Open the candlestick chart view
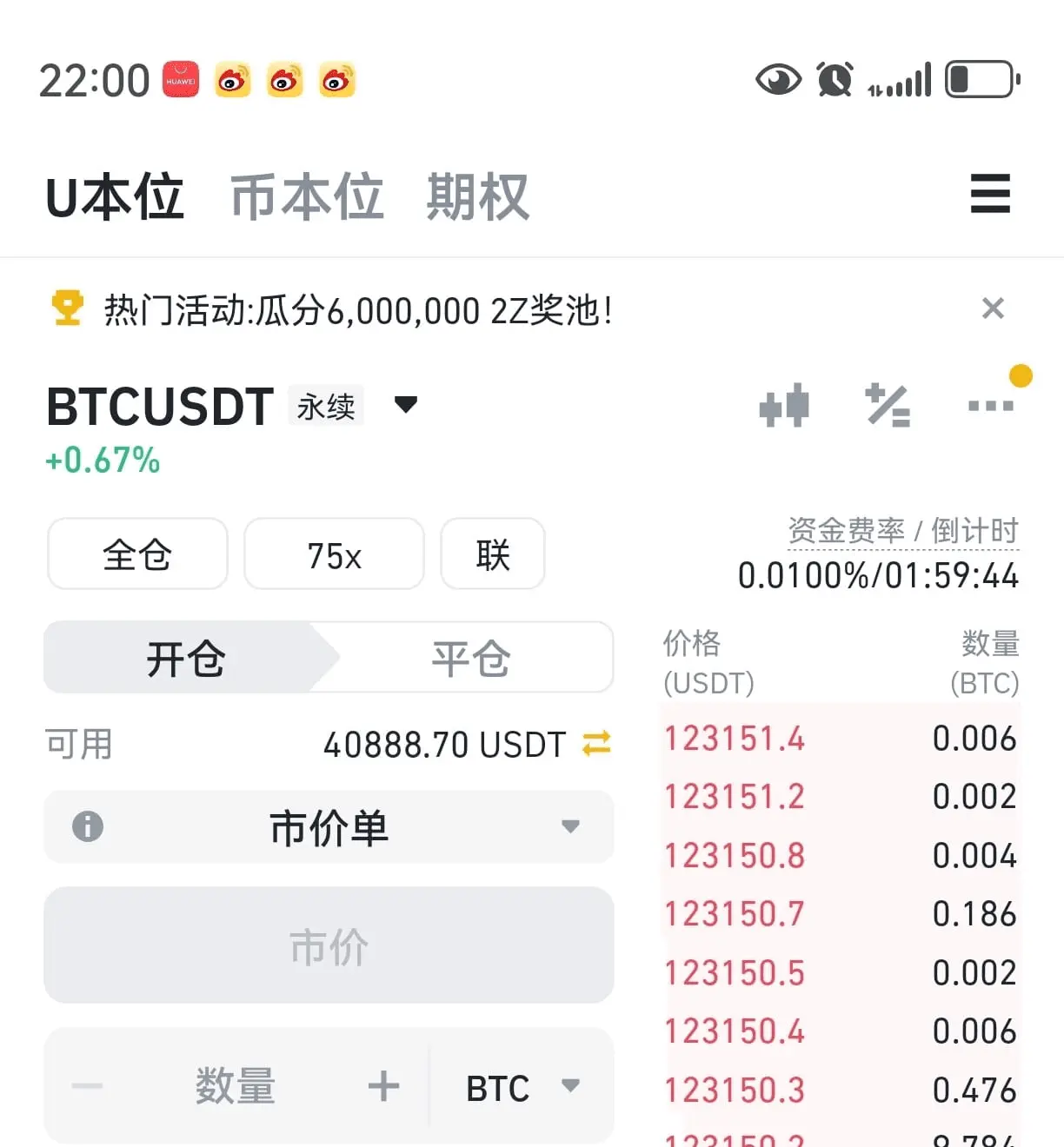 coord(784,406)
